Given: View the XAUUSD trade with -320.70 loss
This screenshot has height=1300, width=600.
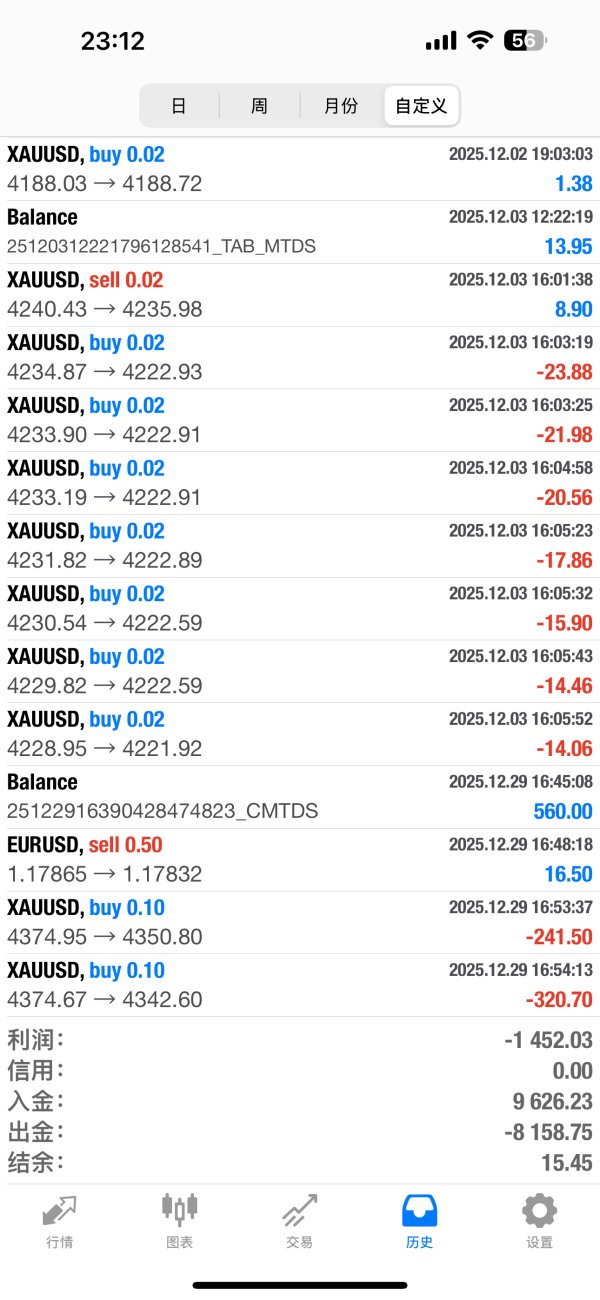Looking at the screenshot, I should point(300,985).
